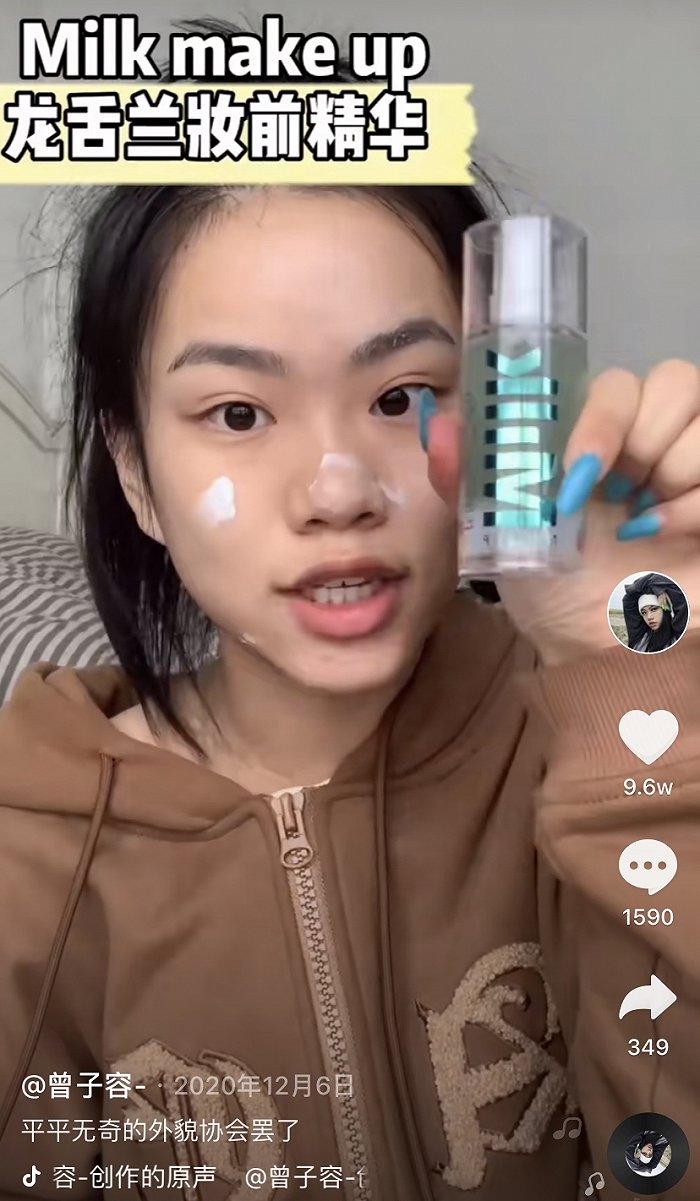Like this video with the heart icon
This screenshot has height=1201, width=700.
point(648,737)
